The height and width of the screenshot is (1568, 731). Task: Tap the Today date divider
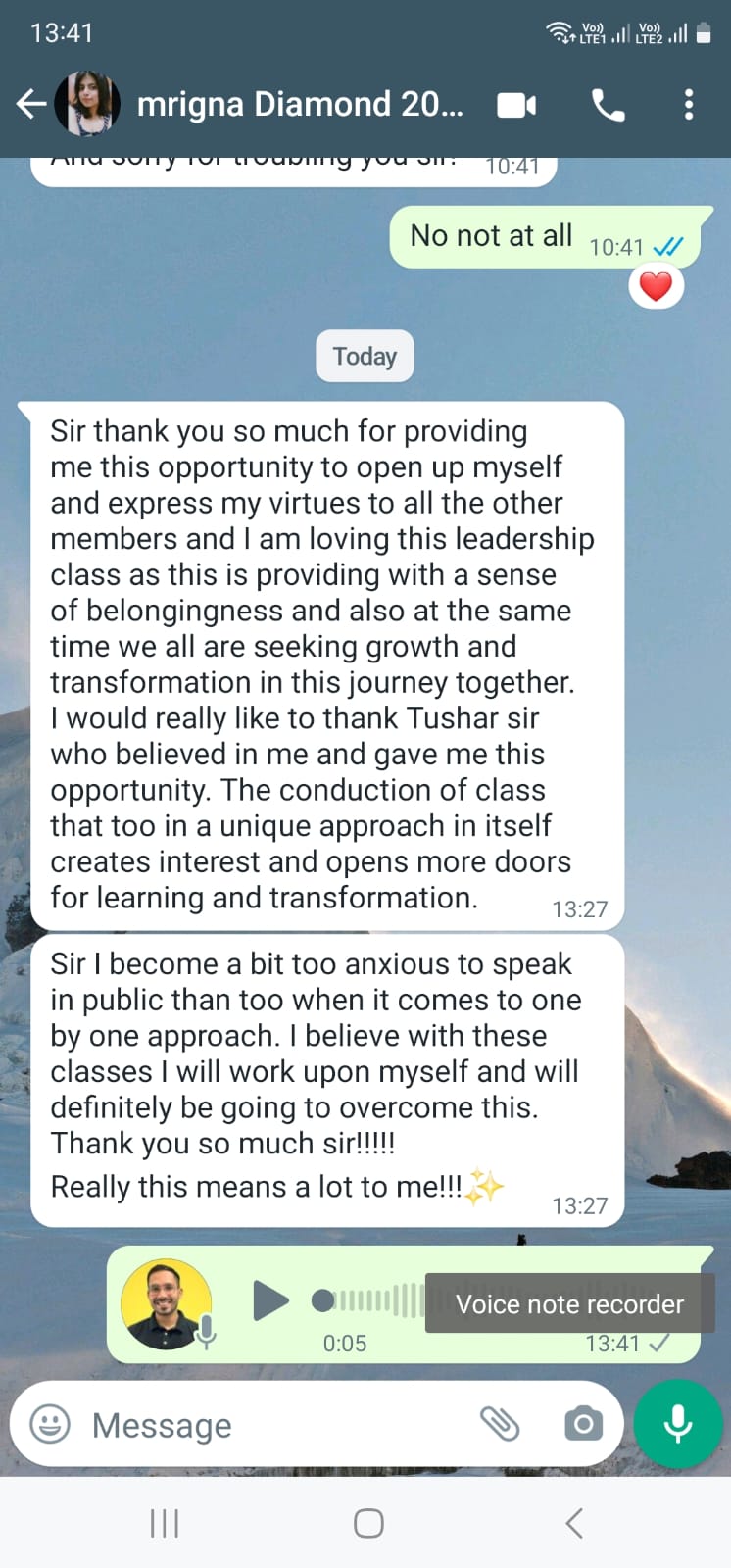365,356
